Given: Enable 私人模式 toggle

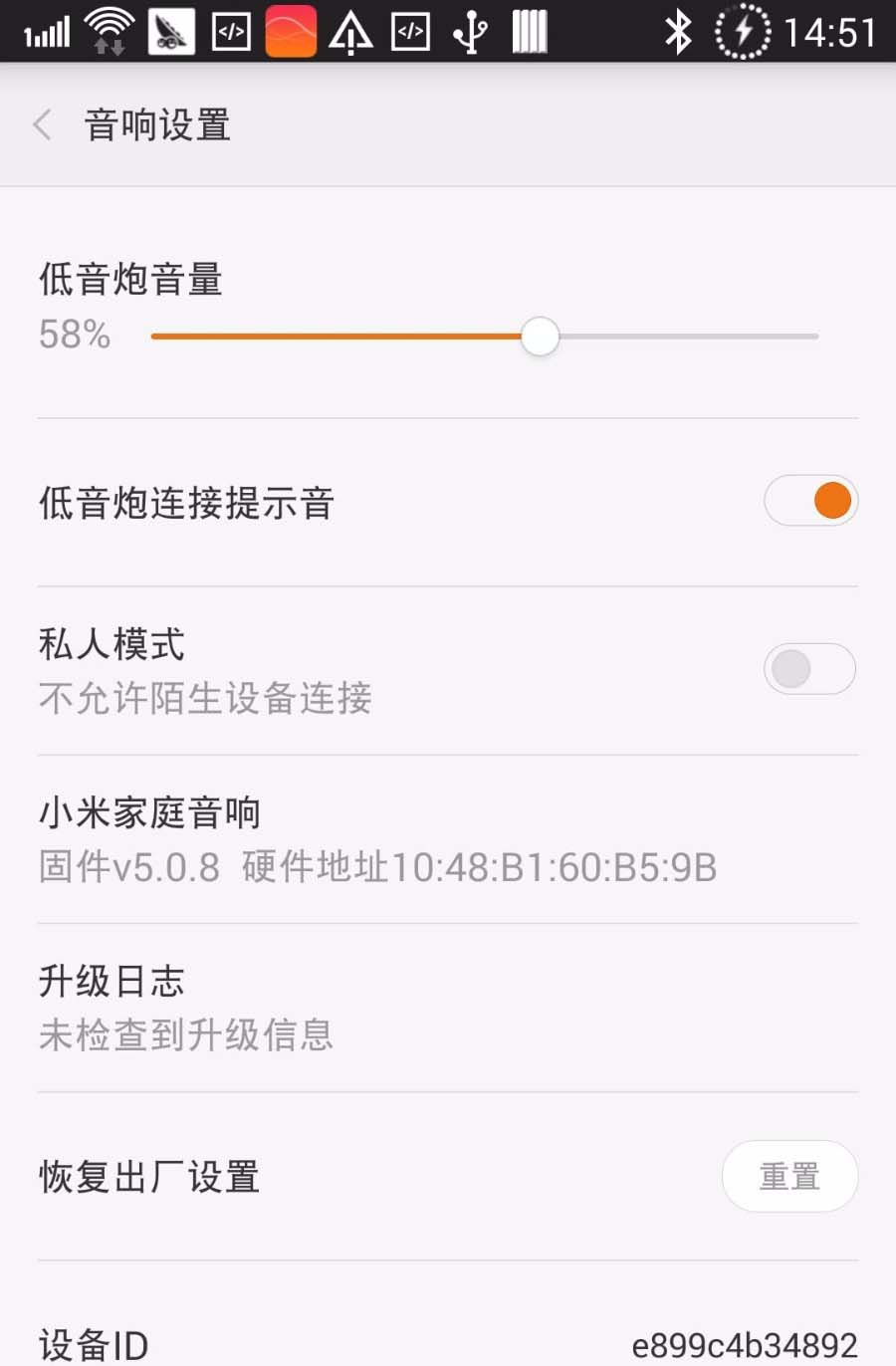Looking at the screenshot, I should pyautogui.click(x=810, y=669).
